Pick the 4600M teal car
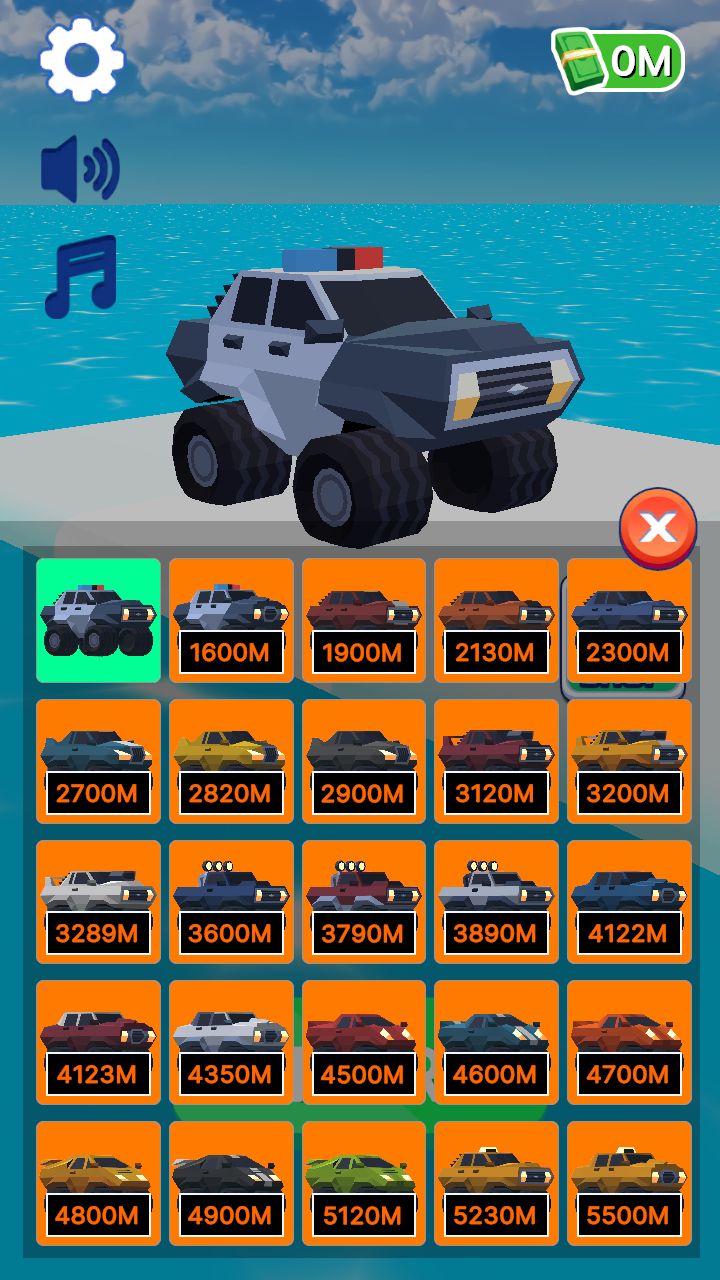This screenshot has width=720, height=1280. tap(496, 1042)
